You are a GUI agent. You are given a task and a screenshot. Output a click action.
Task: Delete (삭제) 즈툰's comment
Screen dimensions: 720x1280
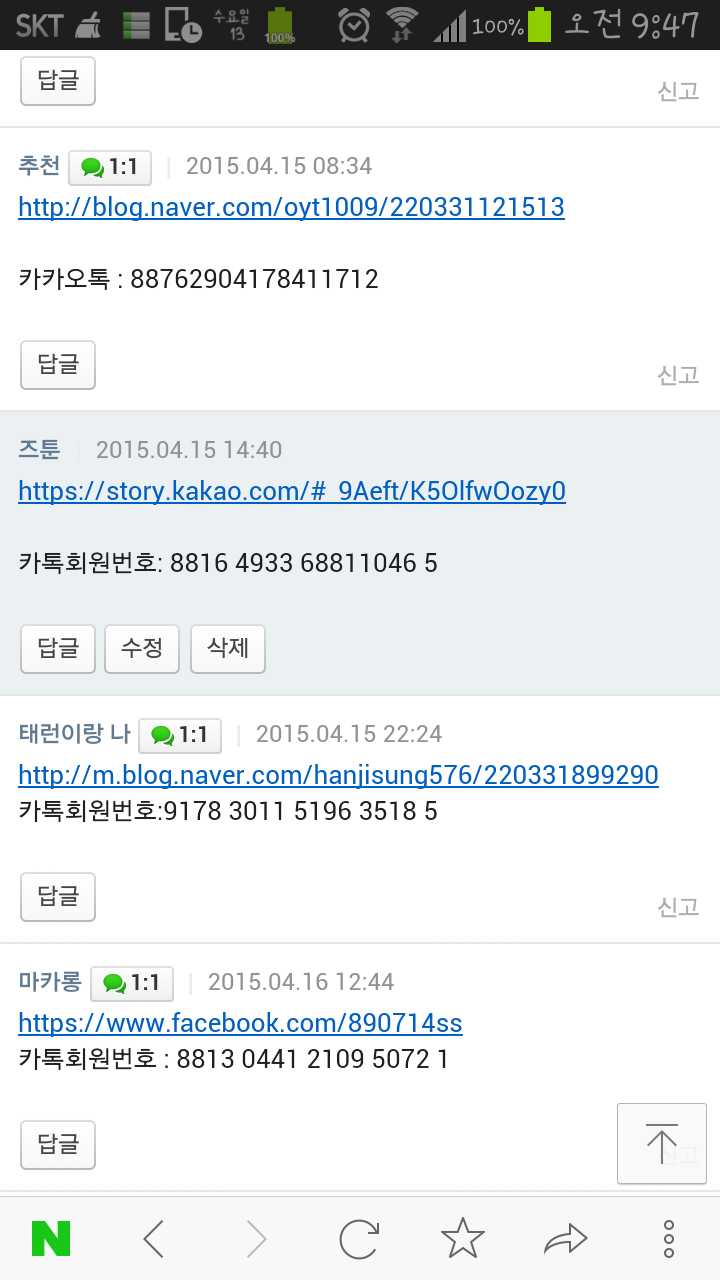(x=227, y=649)
